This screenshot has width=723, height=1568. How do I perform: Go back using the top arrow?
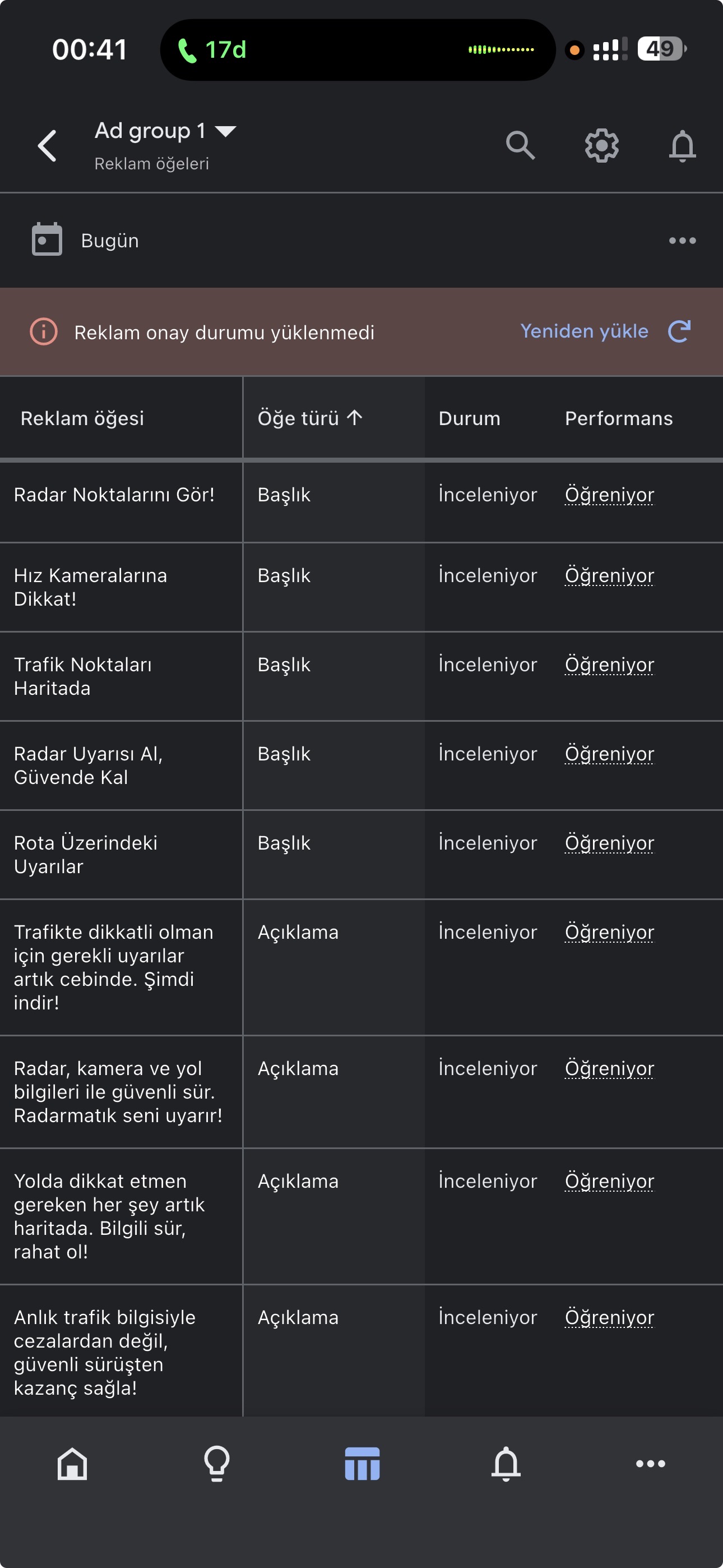(47, 145)
